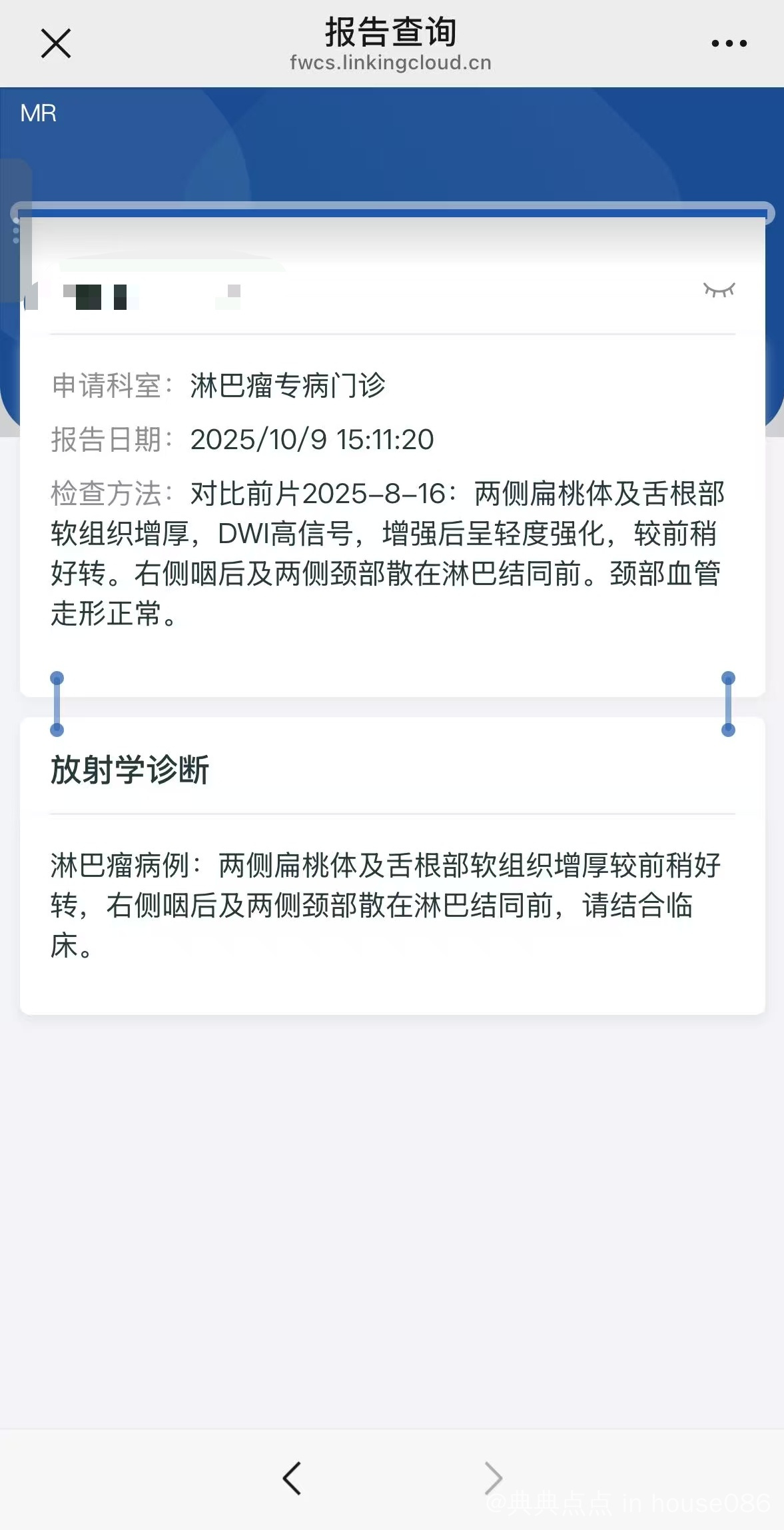Go forward to the next page

493,1478
